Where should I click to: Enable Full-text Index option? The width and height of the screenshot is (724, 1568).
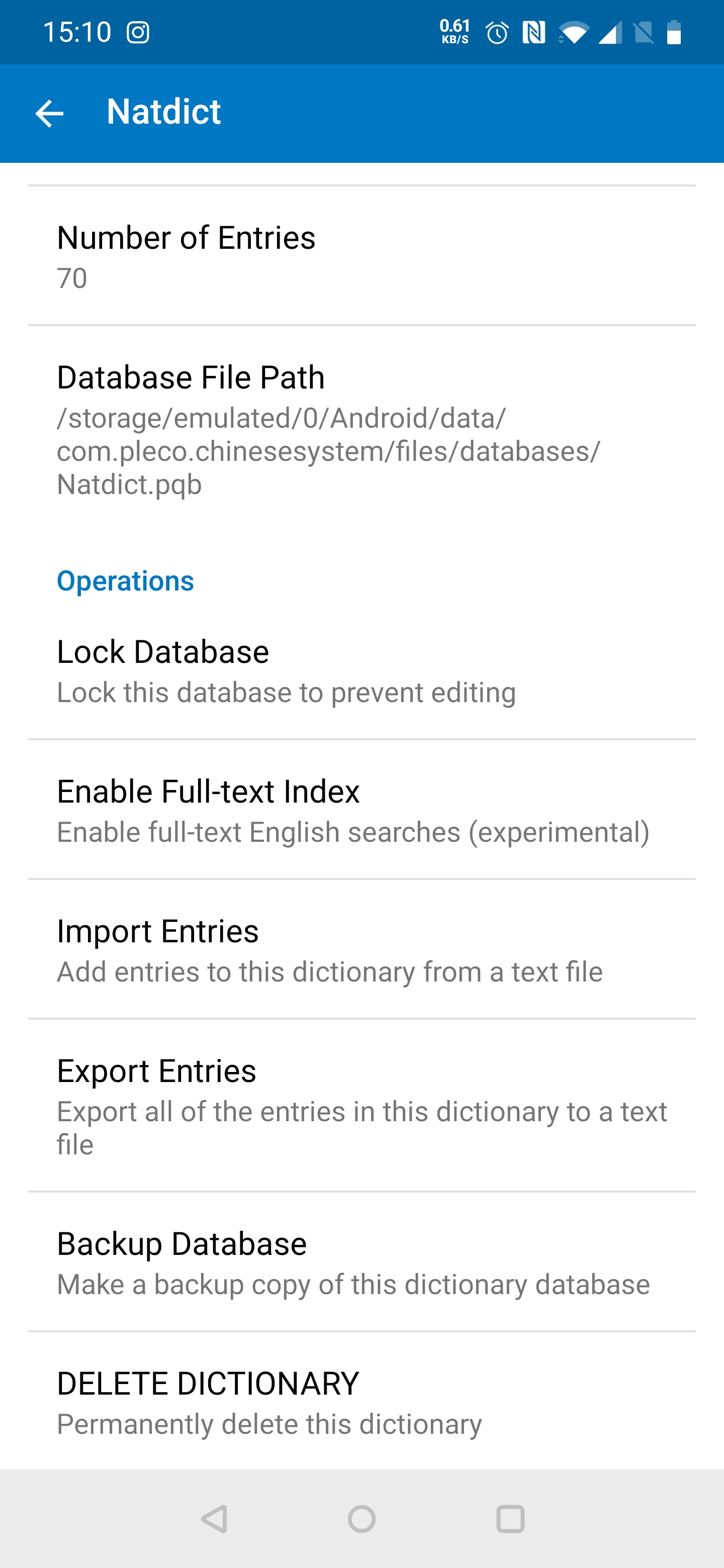pyautogui.click(x=361, y=810)
